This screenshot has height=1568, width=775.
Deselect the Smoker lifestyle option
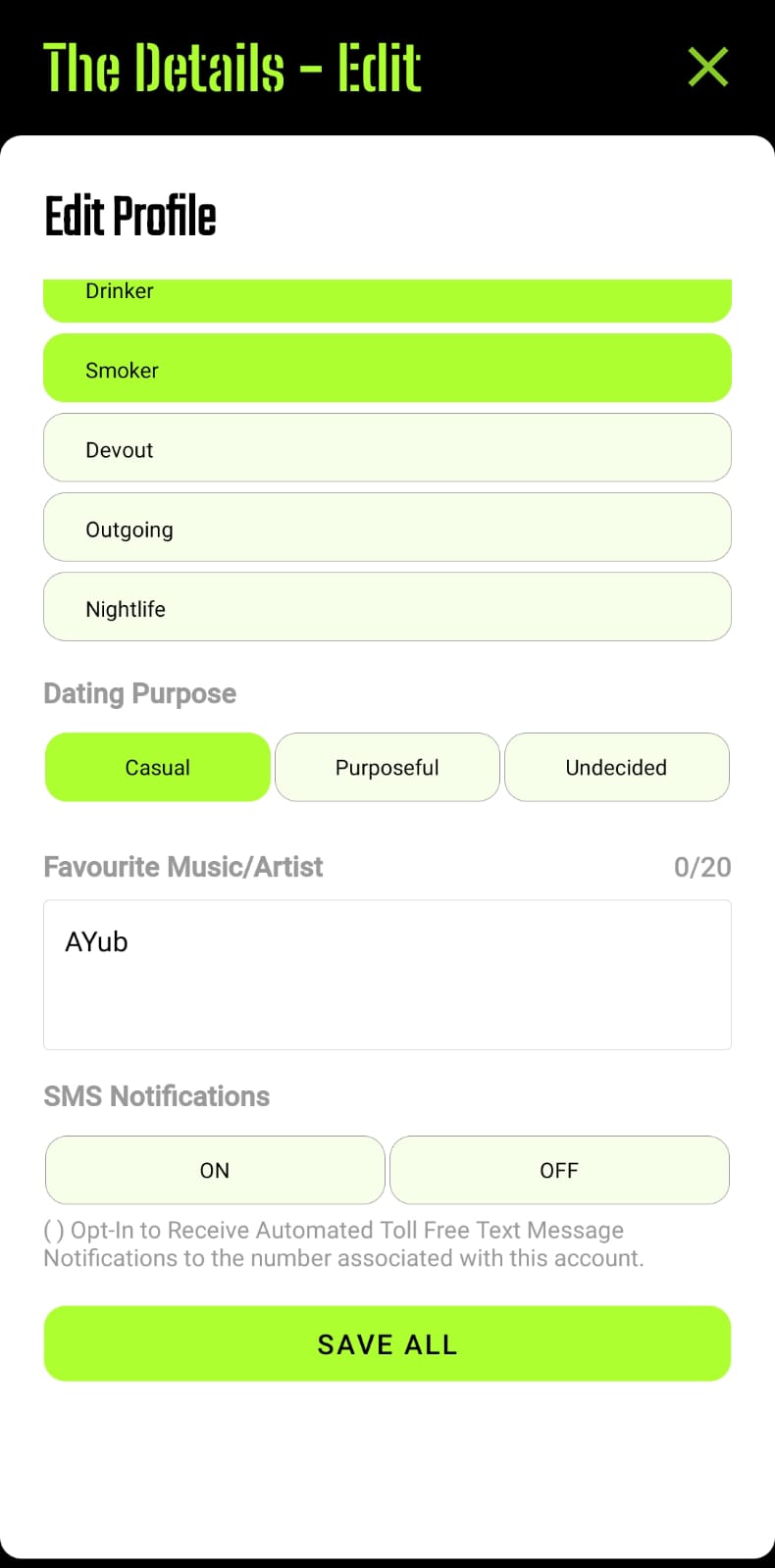[x=387, y=369]
